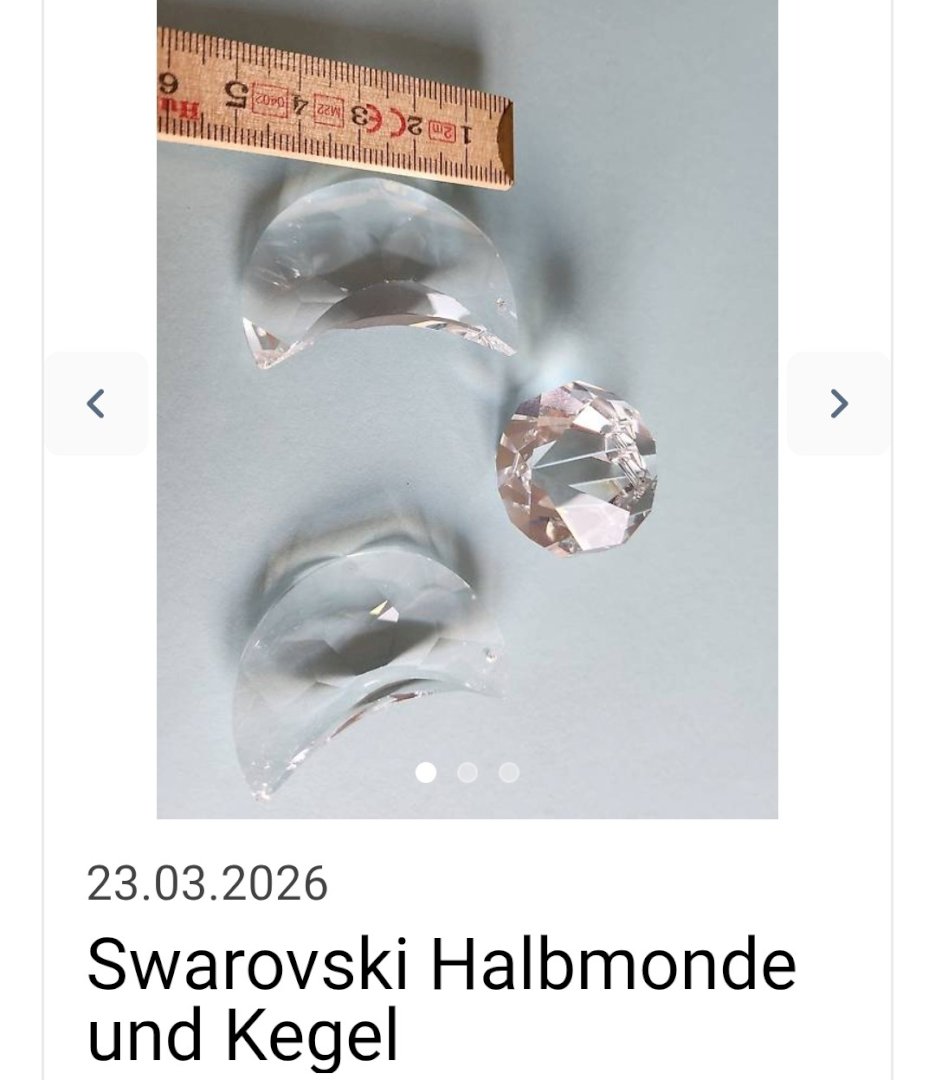935x1080 pixels.
Task: Go to the next listing photo
Action: coord(838,404)
